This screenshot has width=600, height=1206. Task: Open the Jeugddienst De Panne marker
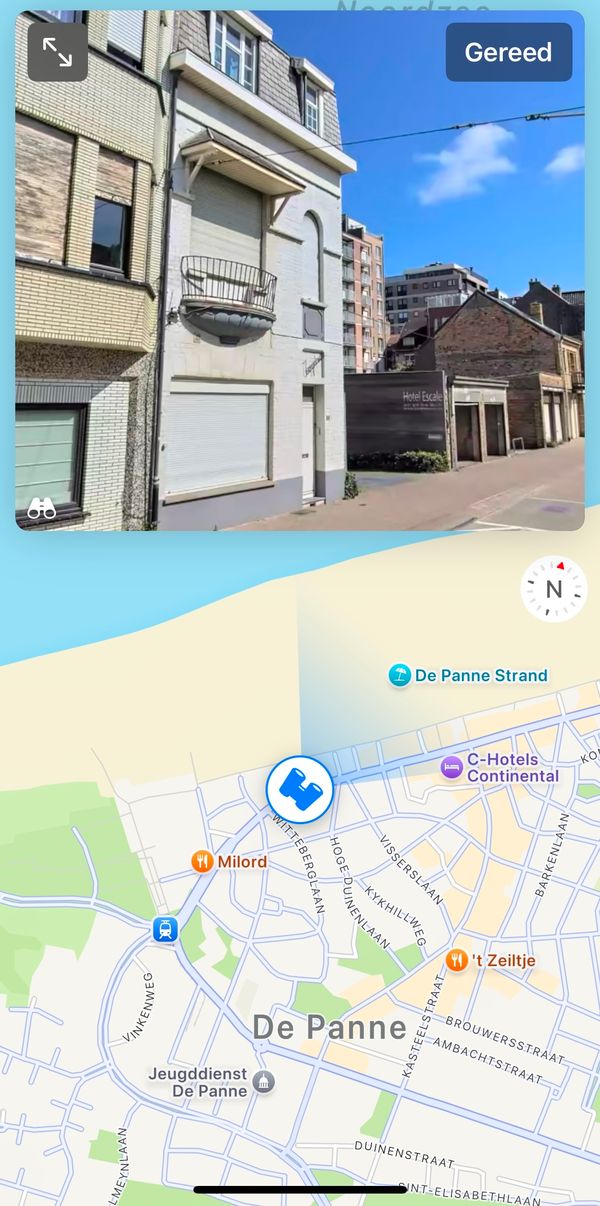[263, 1081]
